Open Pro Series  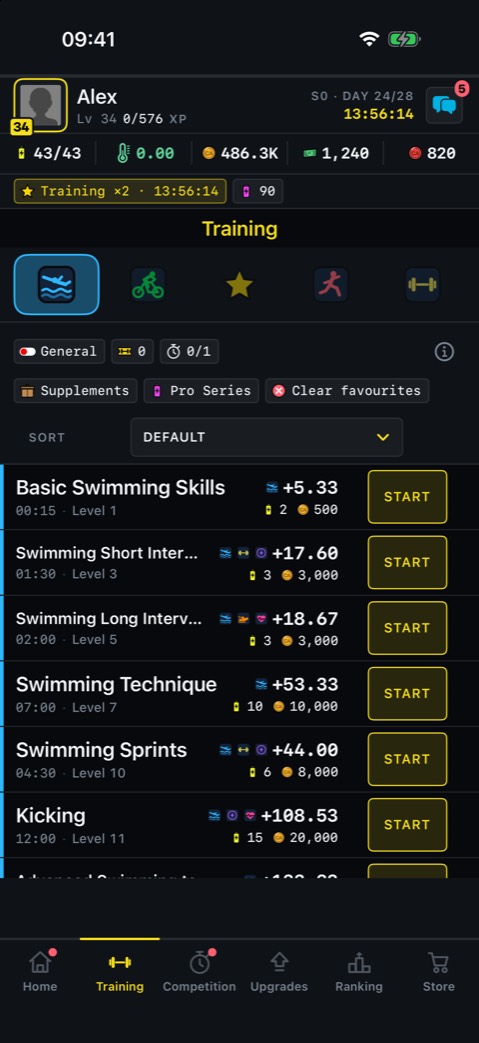coord(201,390)
